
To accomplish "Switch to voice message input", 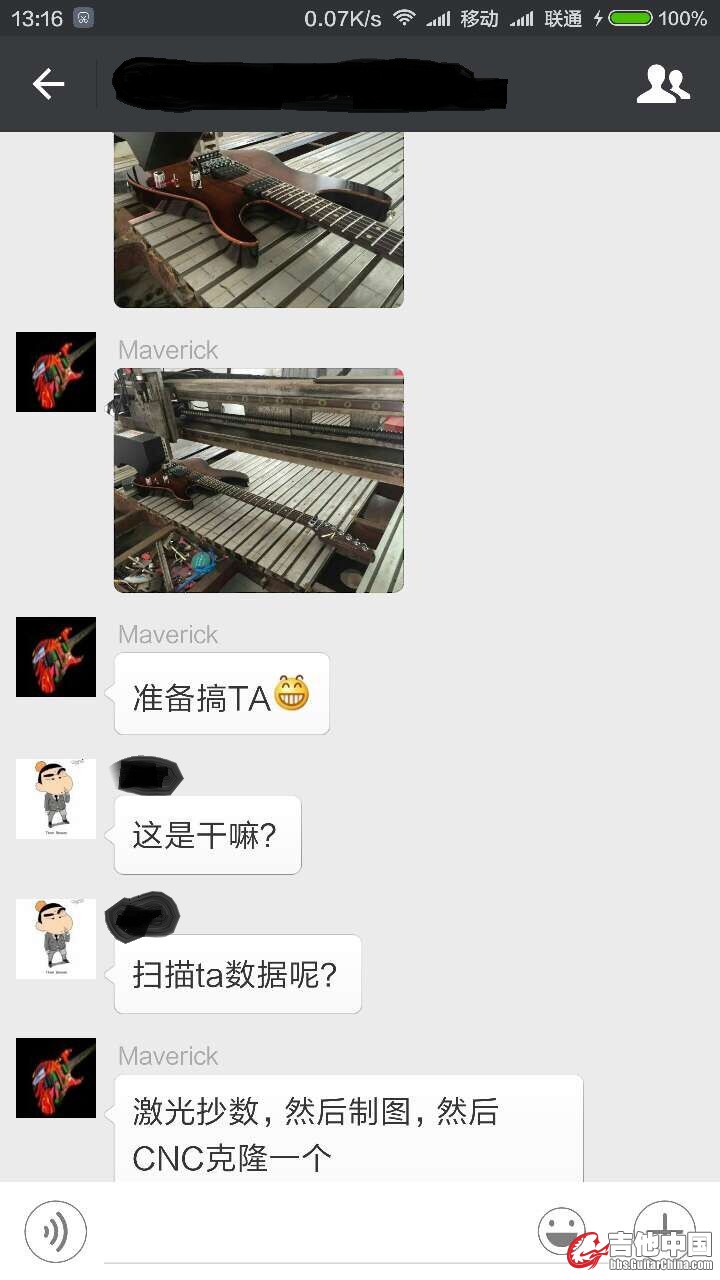I will tap(56, 1231).
